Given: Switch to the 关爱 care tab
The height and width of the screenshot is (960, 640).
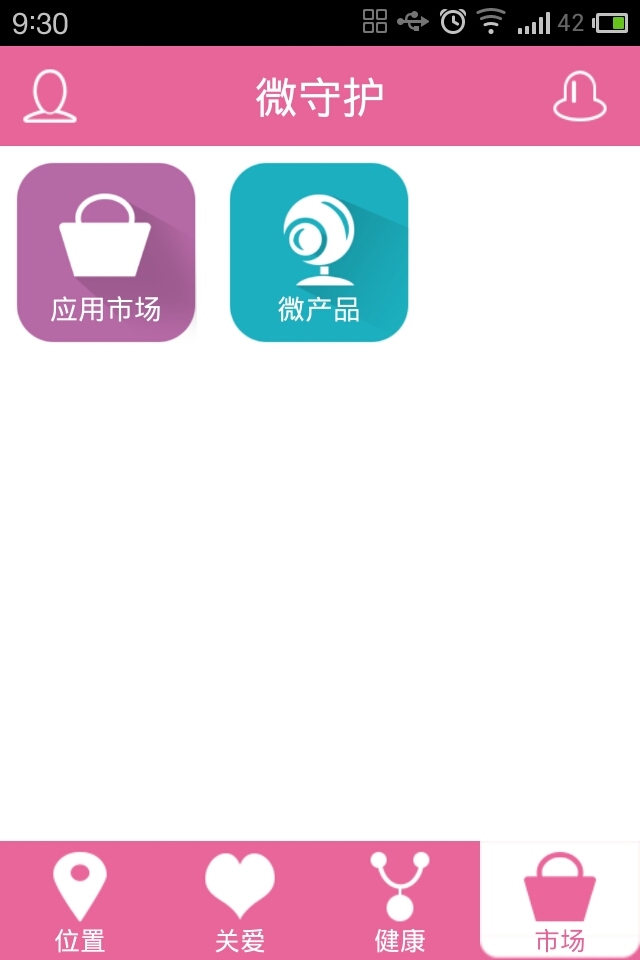Looking at the screenshot, I should click(240, 901).
